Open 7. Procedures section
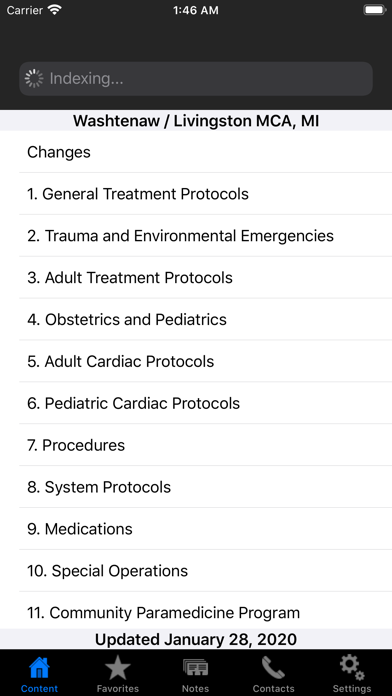392x696 pixels. click(x=196, y=445)
